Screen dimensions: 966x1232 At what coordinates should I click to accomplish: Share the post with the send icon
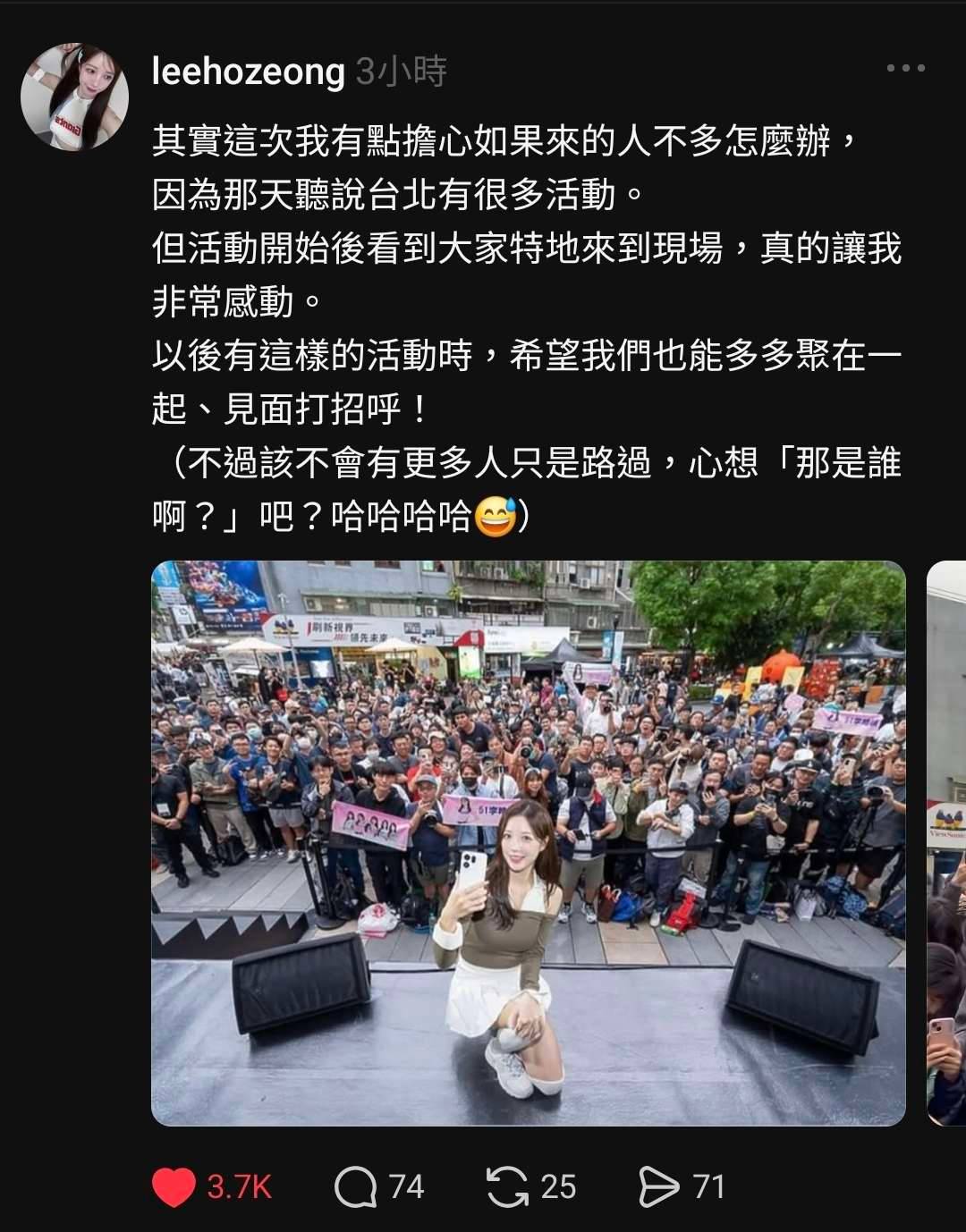pos(659,1187)
